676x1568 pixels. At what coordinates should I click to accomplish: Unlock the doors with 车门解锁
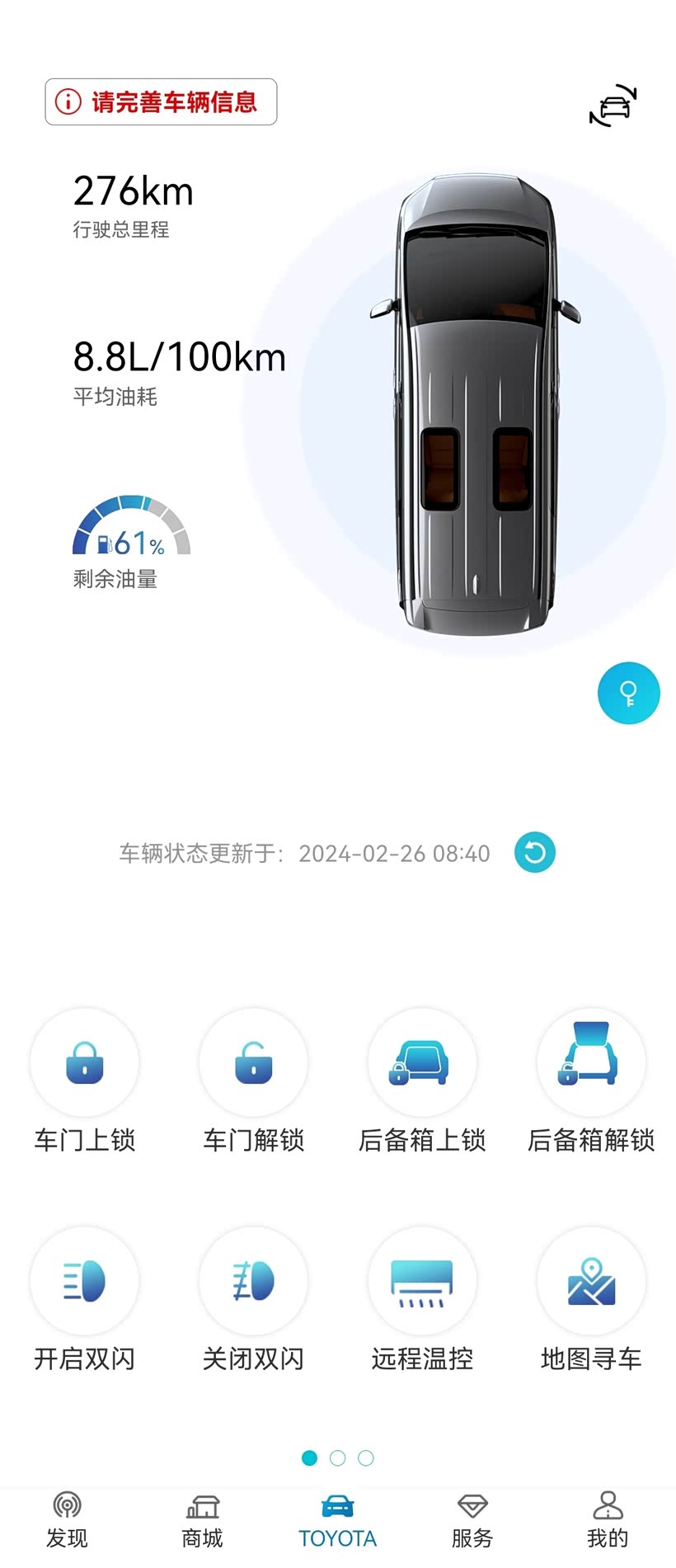click(254, 1081)
